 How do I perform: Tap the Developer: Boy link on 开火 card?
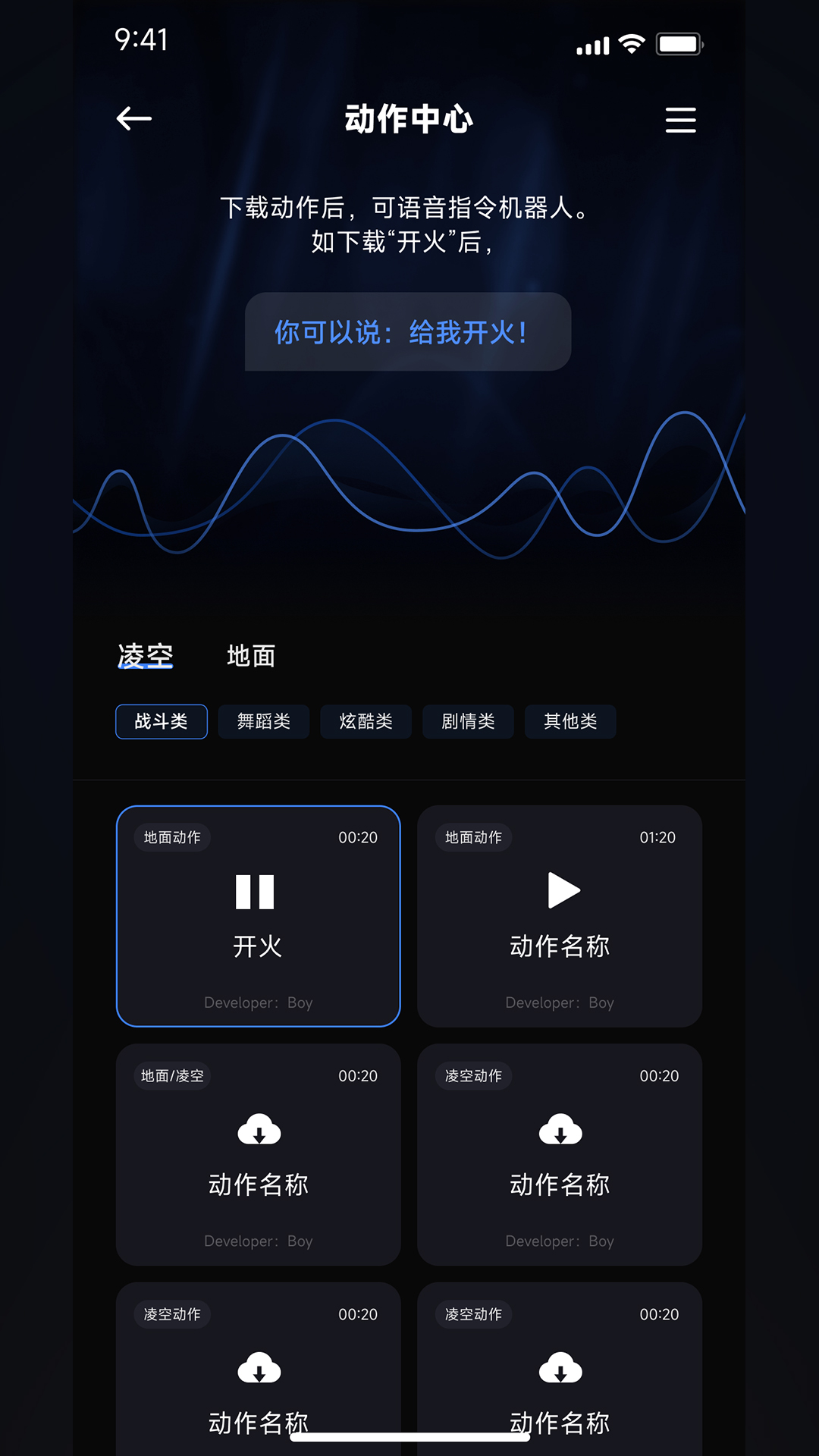258,1003
